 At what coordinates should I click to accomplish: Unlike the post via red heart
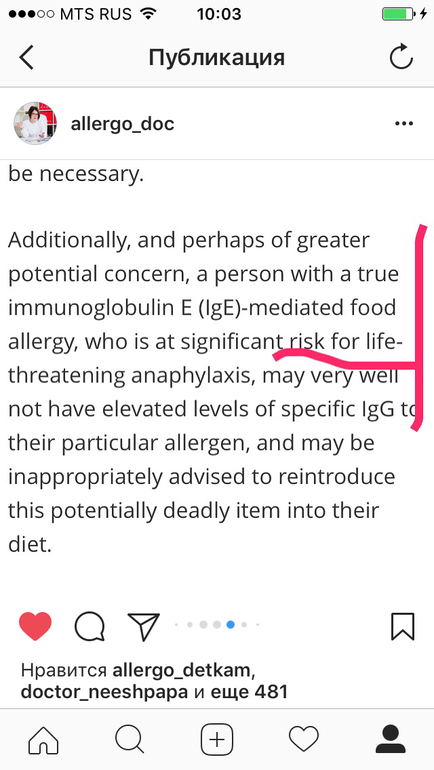35,626
